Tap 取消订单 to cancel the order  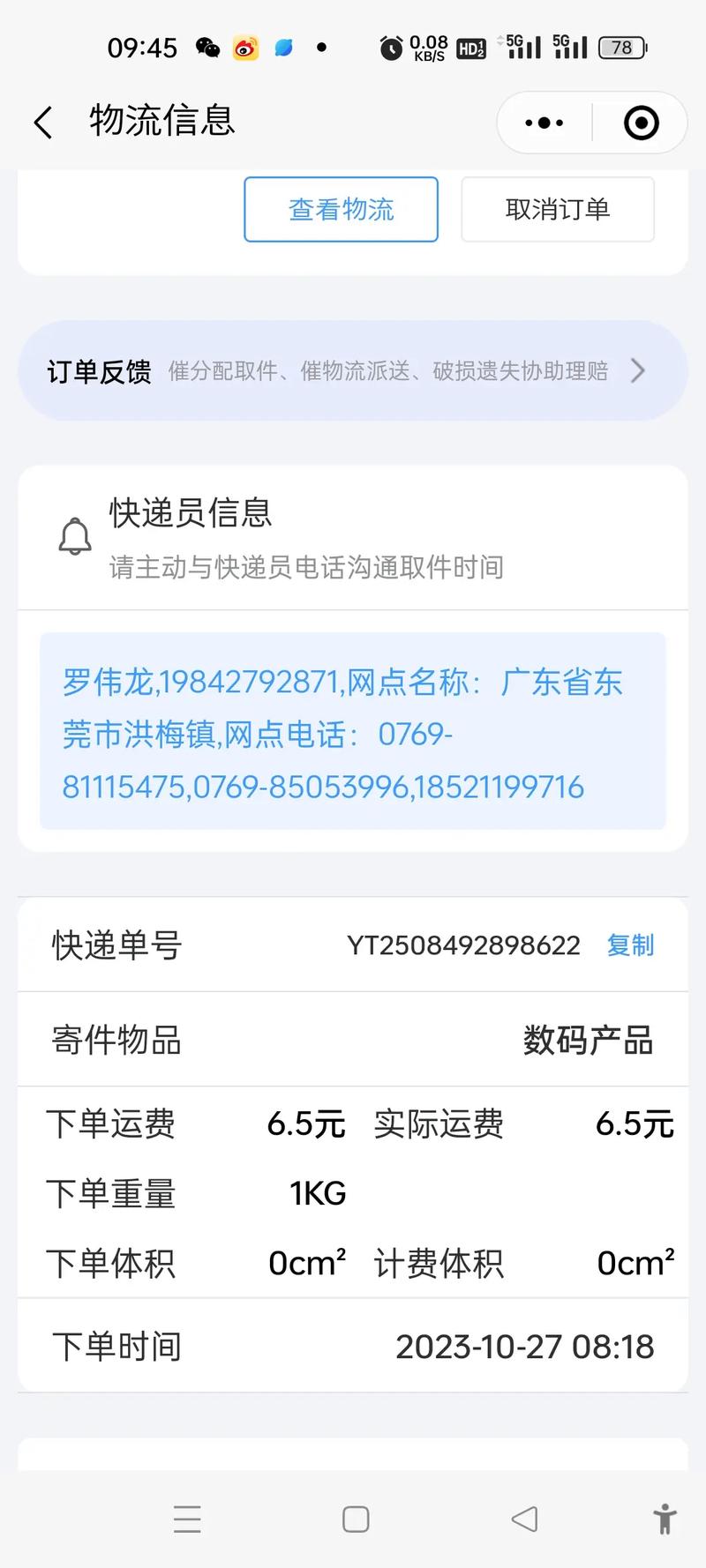[x=557, y=209]
